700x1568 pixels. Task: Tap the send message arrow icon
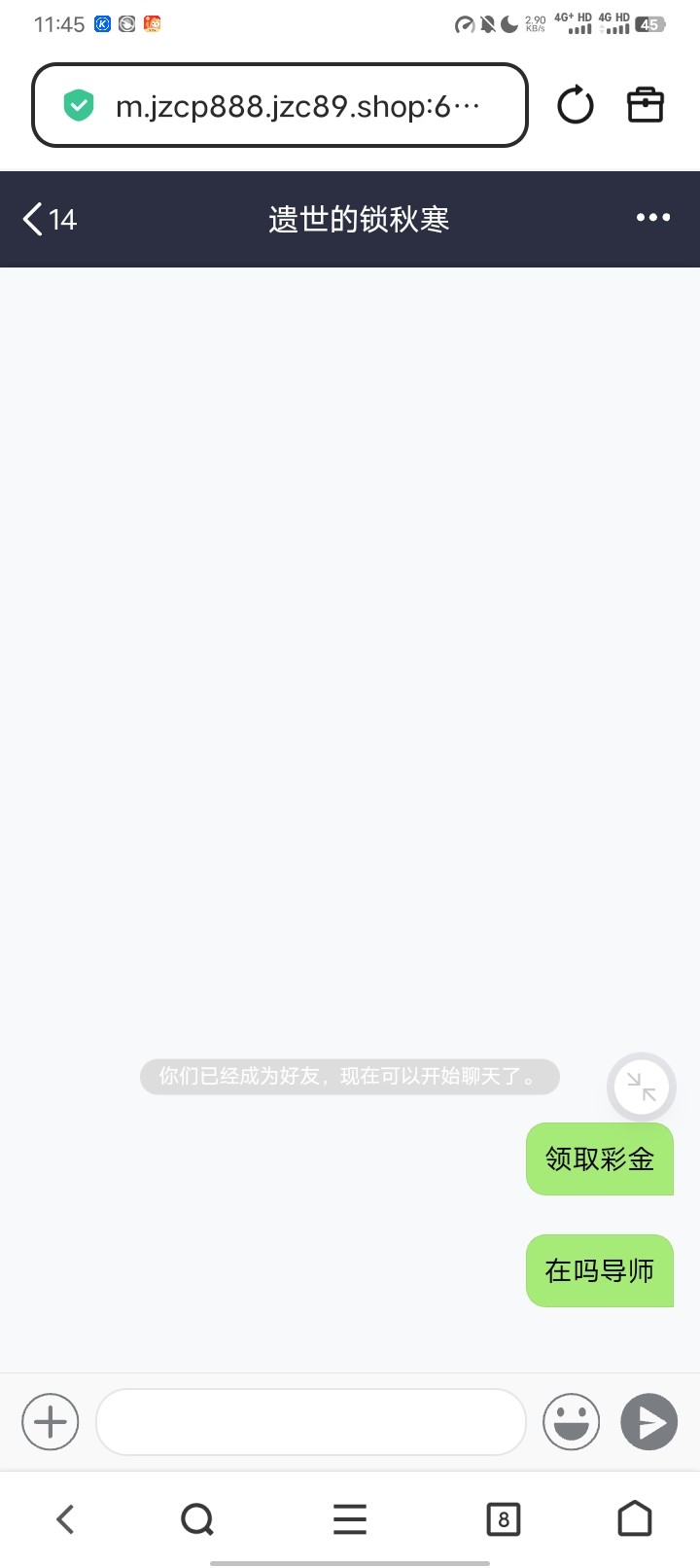click(647, 1421)
